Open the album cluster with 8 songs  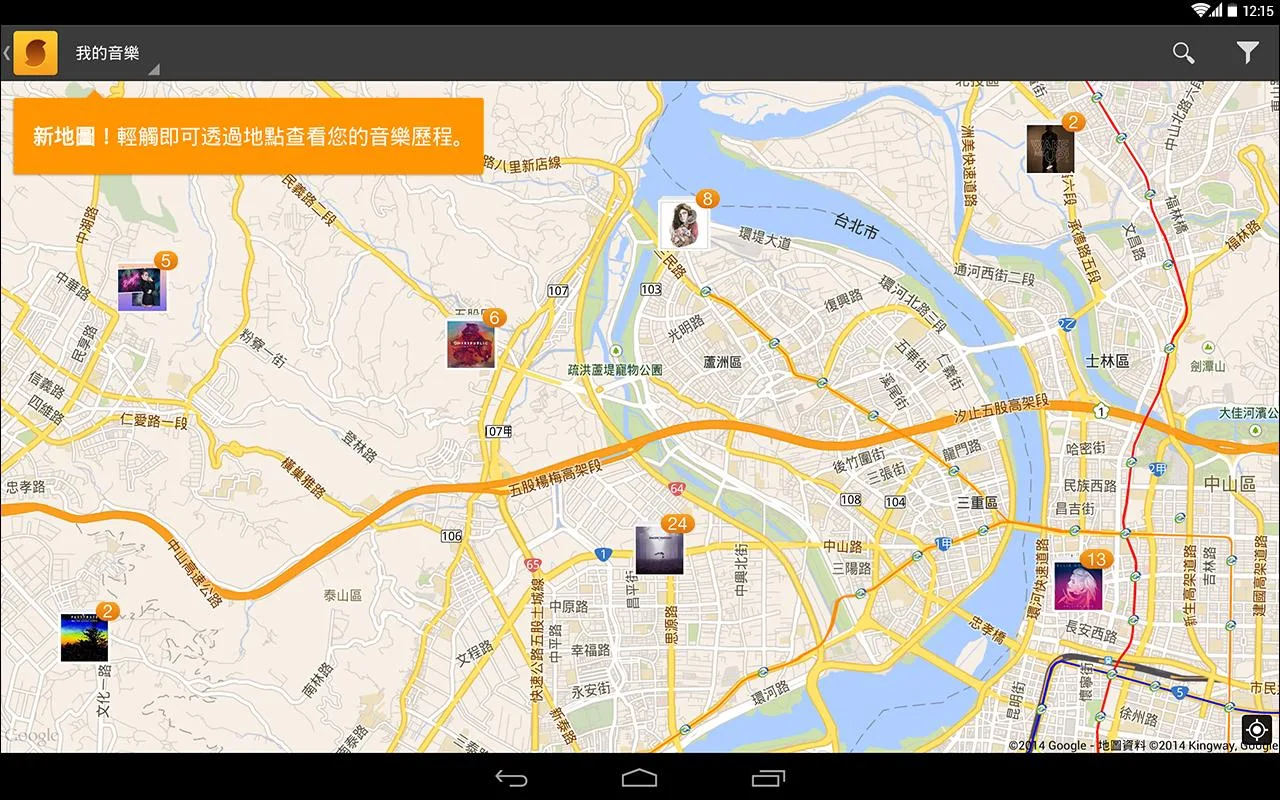click(684, 224)
